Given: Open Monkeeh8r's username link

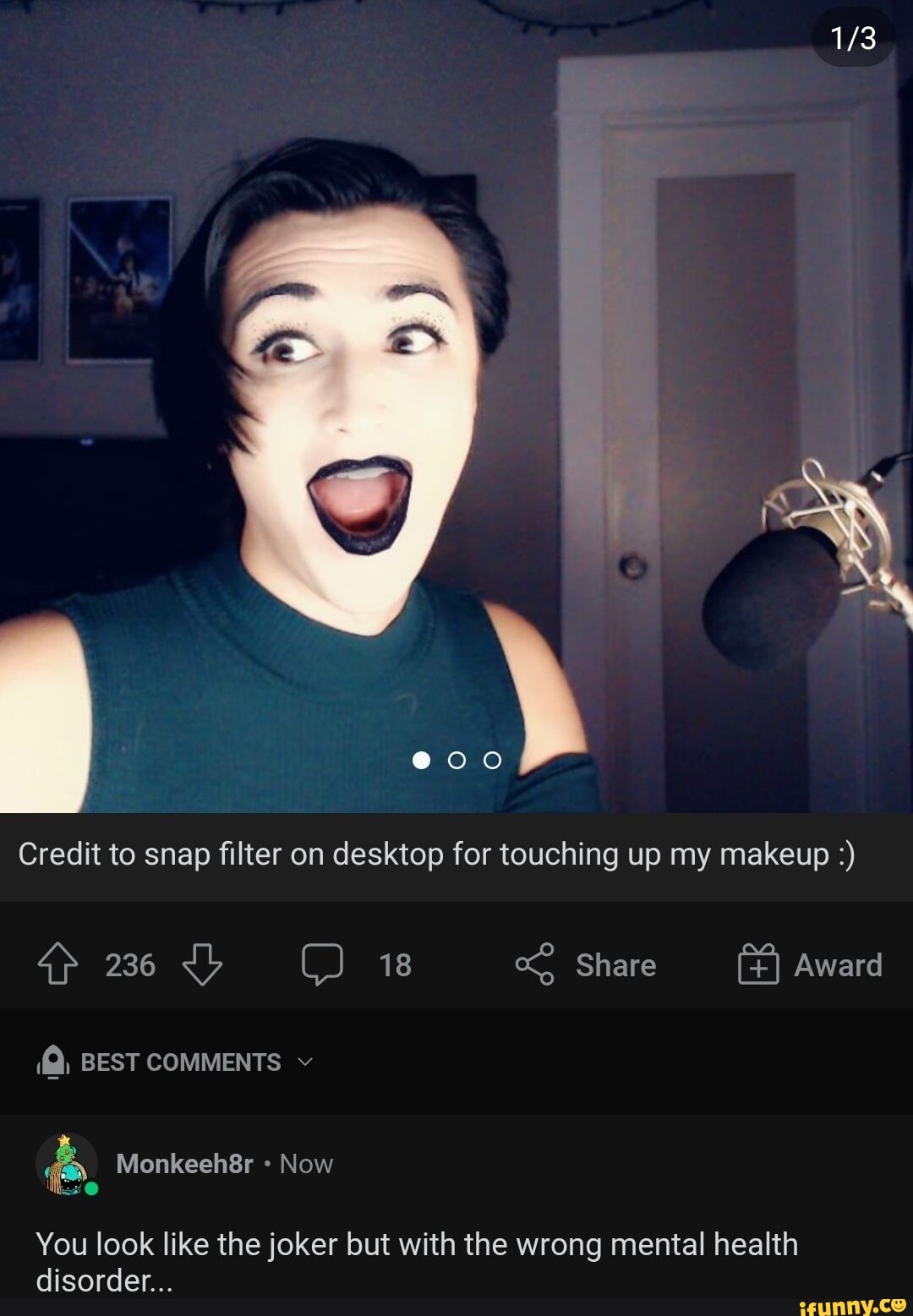Looking at the screenshot, I should click(184, 1164).
